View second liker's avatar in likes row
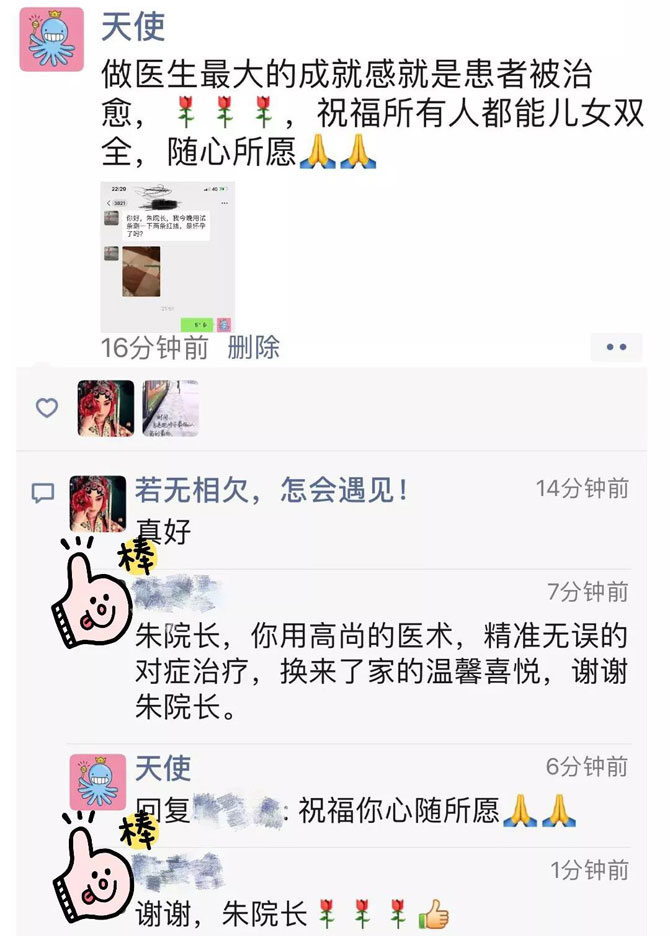670x936 pixels. [x=170, y=408]
